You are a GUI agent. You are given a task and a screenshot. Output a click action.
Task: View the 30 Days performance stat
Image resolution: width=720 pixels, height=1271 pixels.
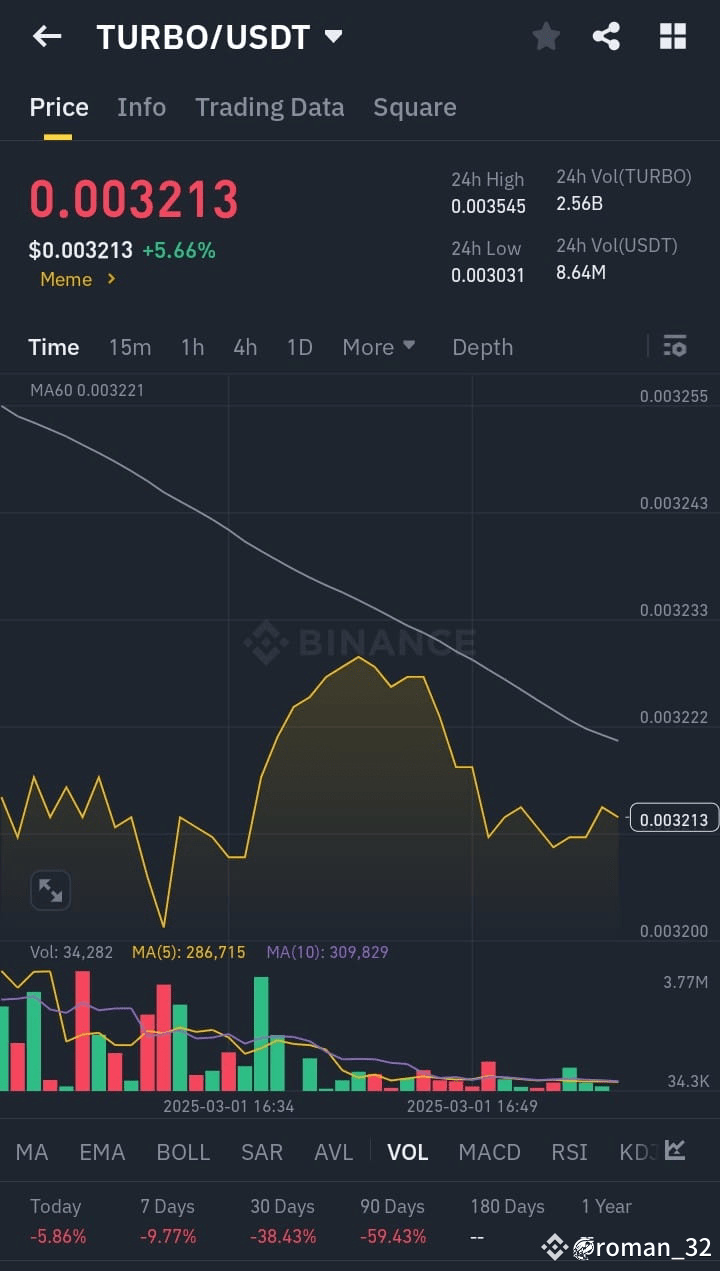click(283, 1220)
